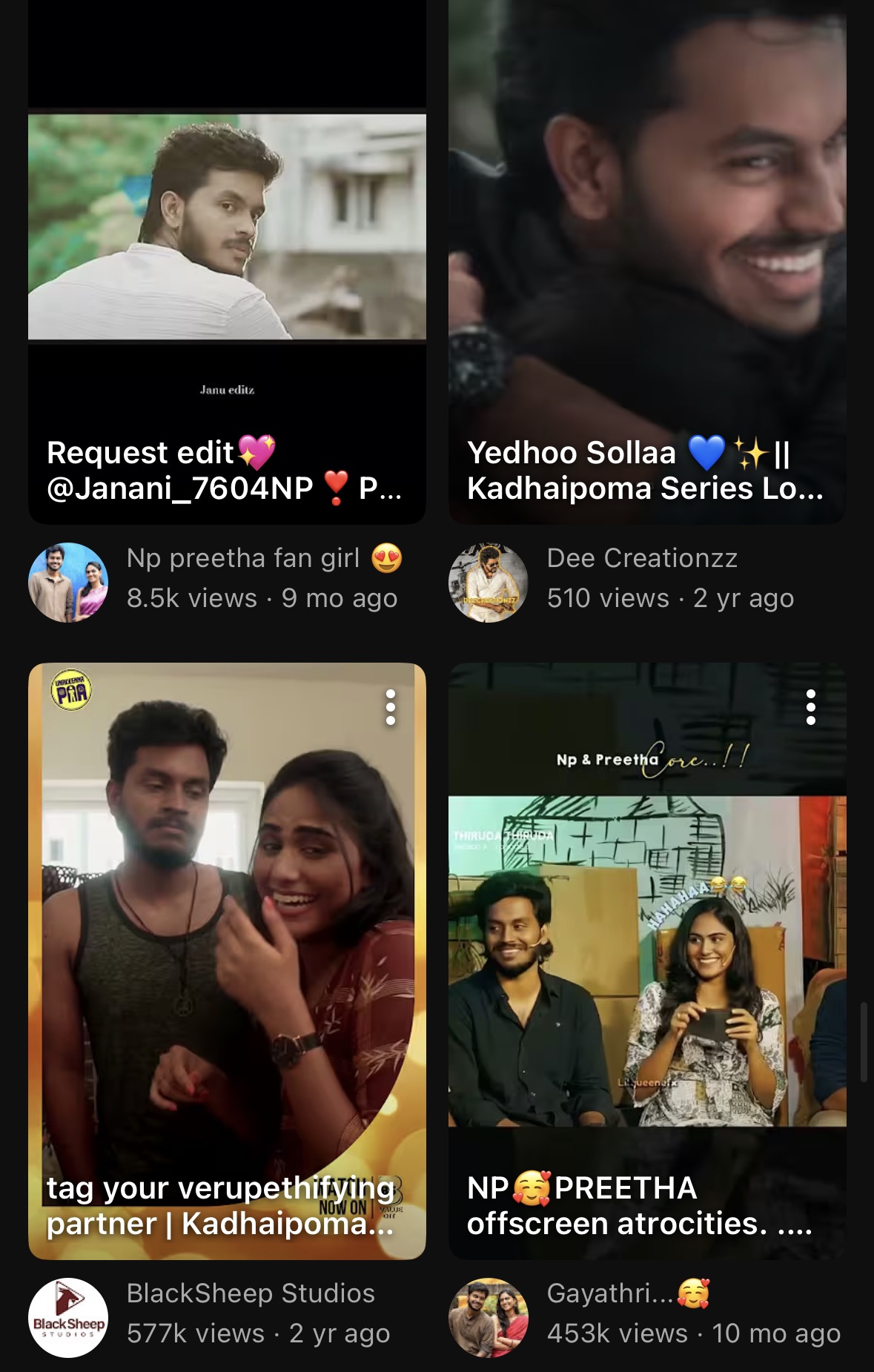Open BlackSheep Studios channel avatar
874x1372 pixels.
click(68, 1318)
